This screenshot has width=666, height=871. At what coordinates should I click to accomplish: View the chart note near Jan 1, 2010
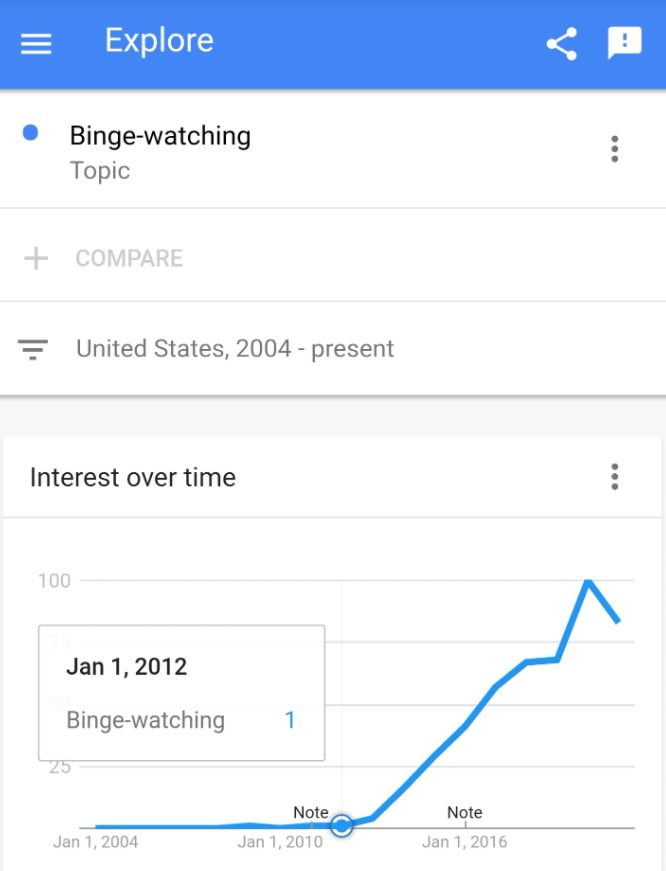[311, 813]
